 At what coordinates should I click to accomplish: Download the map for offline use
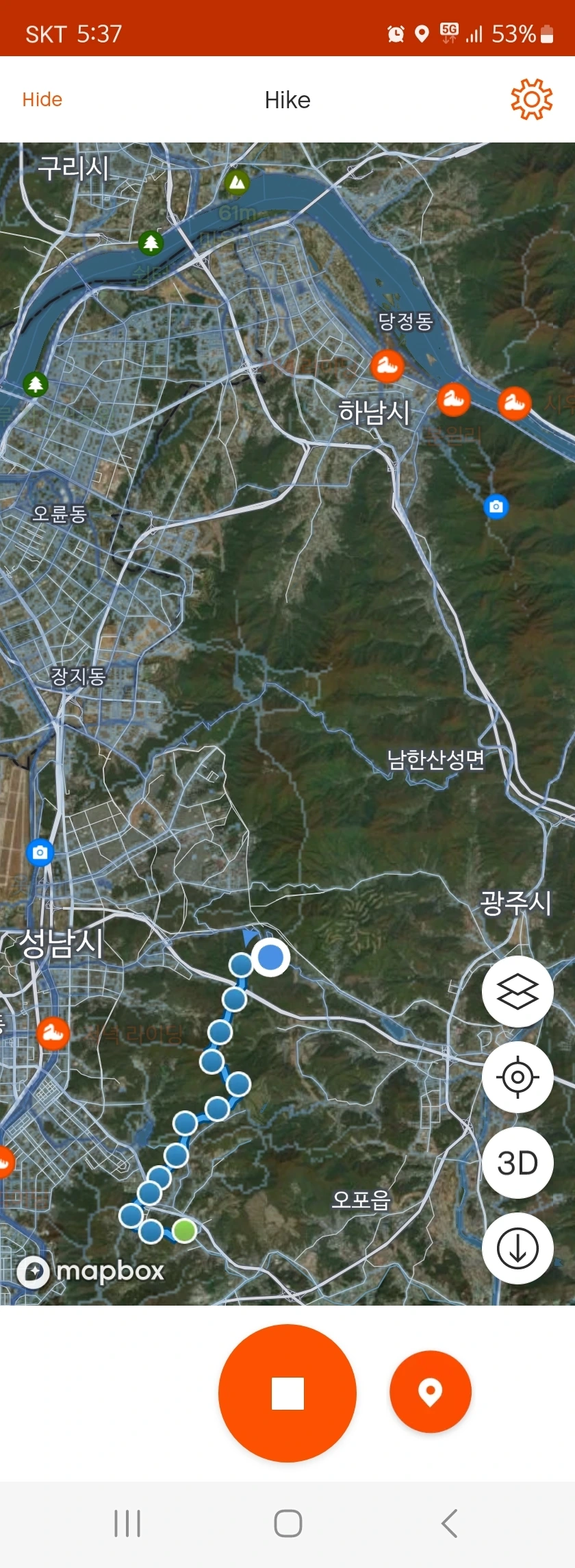pos(517,1248)
